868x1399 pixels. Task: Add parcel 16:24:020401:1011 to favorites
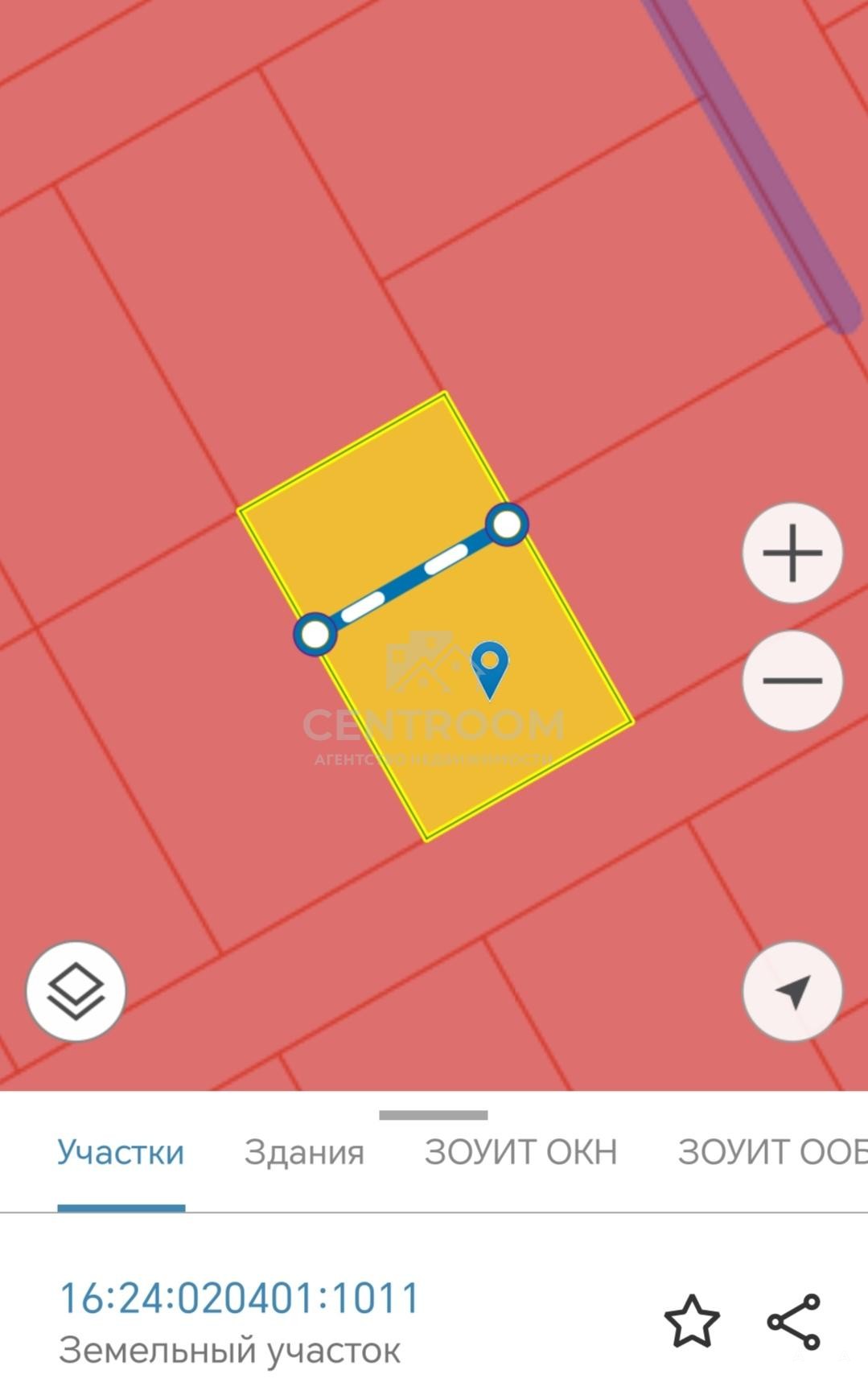pyautogui.click(x=692, y=1321)
